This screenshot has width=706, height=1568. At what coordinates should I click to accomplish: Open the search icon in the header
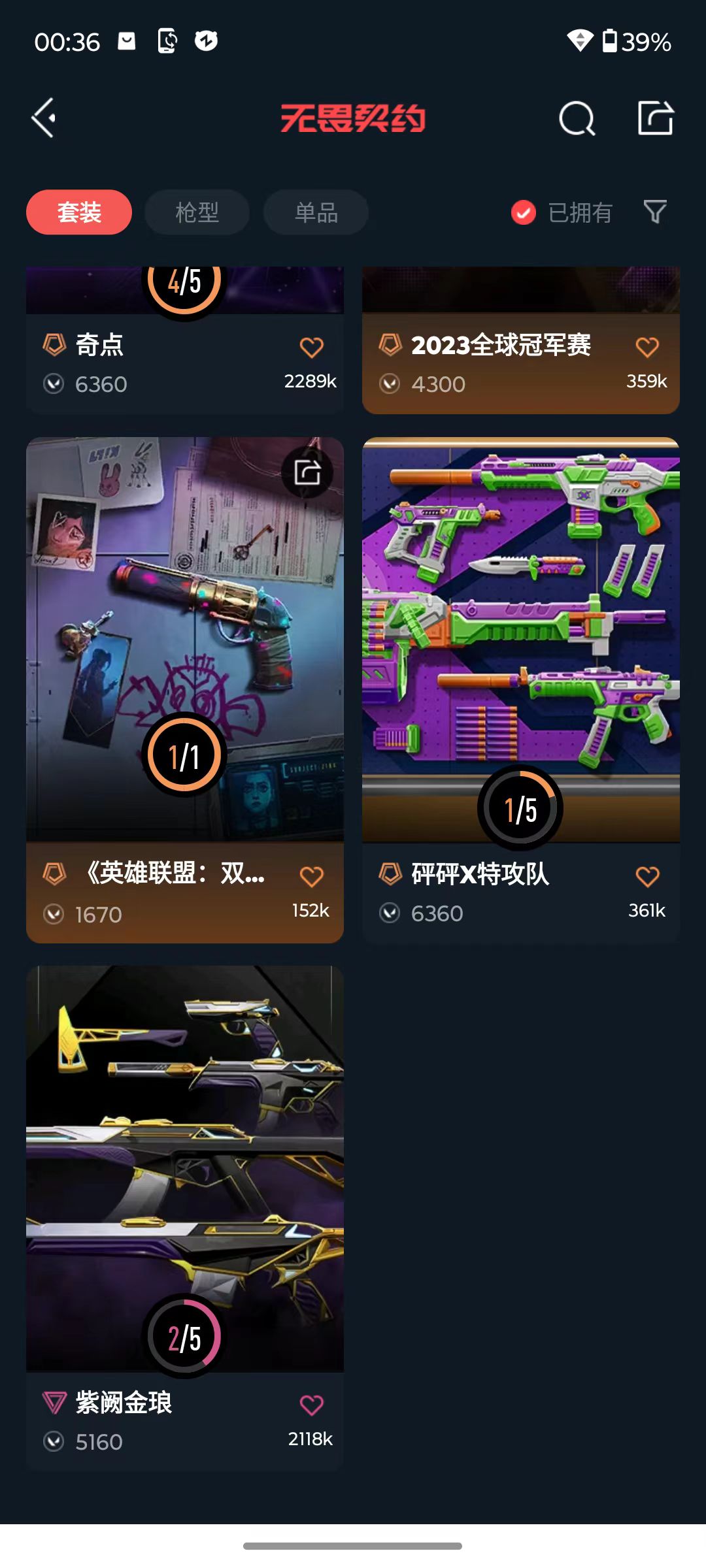point(577,118)
